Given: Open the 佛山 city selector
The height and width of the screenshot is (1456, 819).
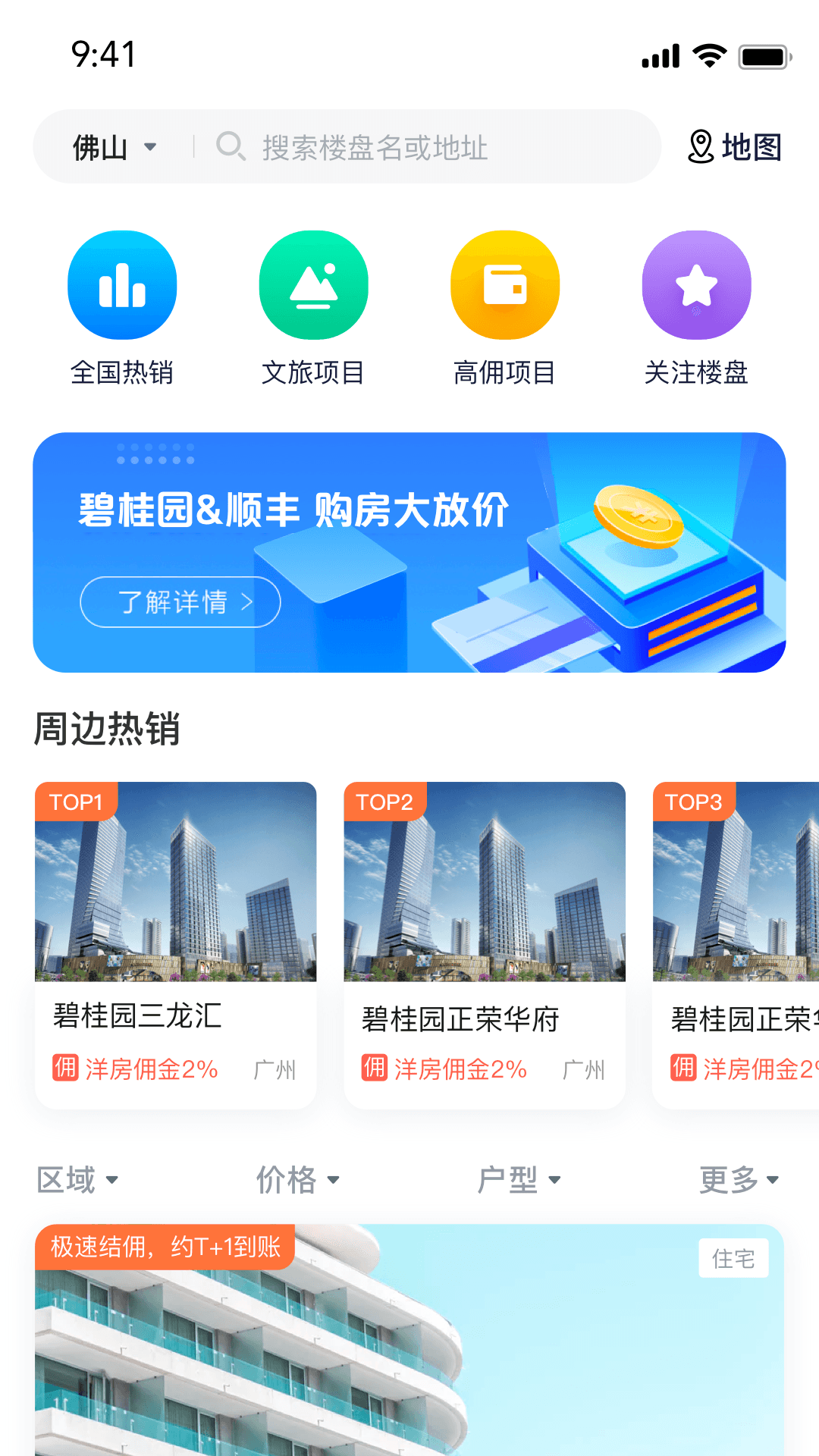Looking at the screenshot, I should (114, 147).
